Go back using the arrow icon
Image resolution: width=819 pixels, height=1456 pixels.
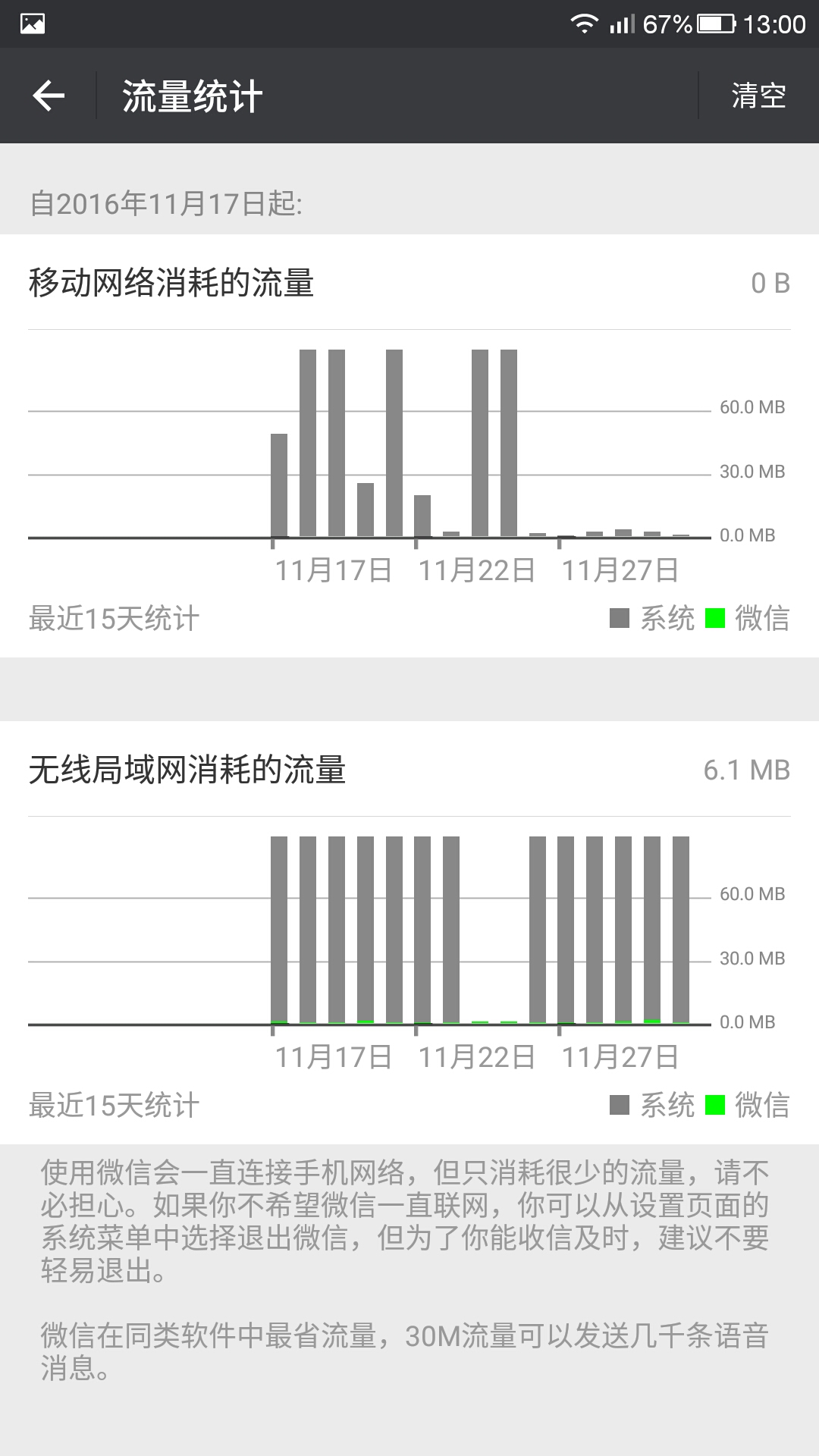point(49,96)
